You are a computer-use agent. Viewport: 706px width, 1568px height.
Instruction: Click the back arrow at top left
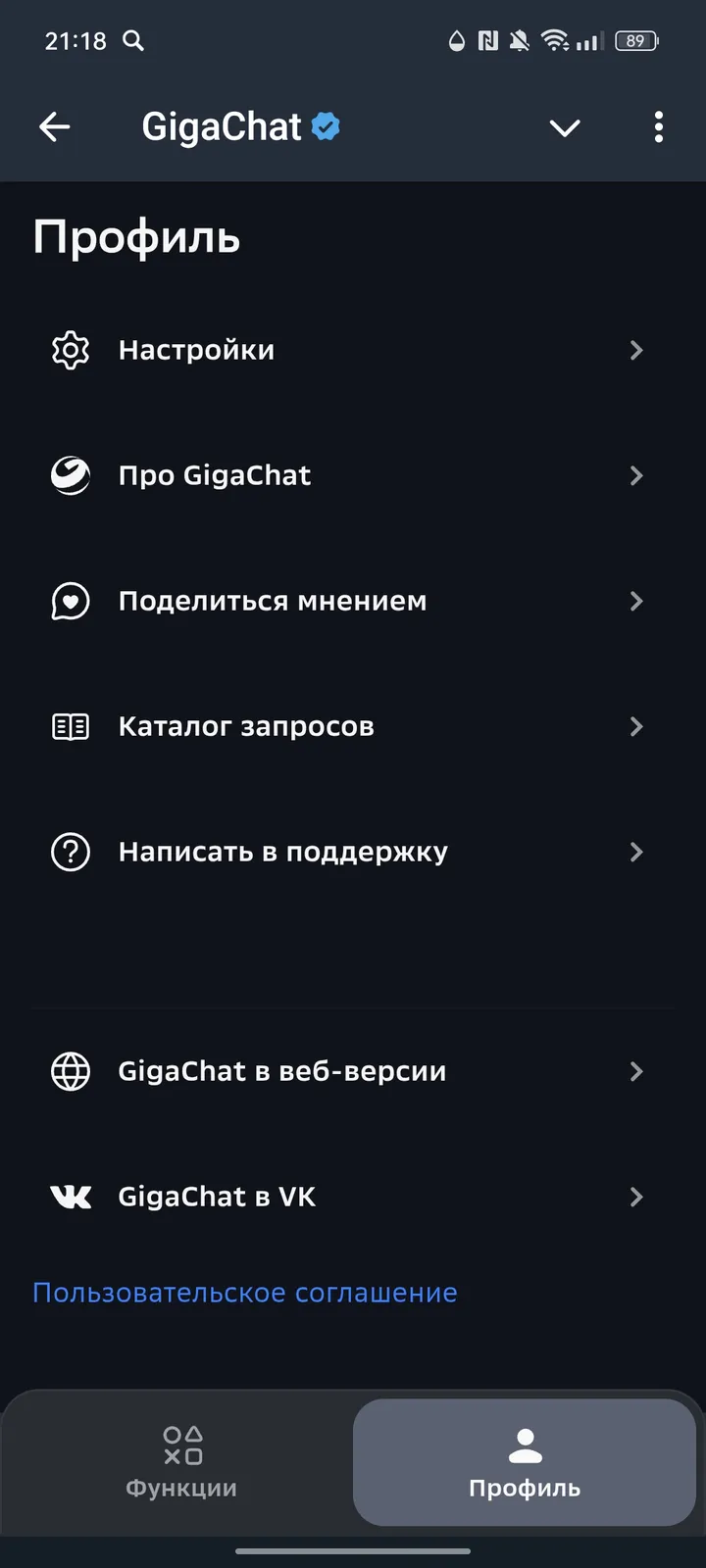pyautogui.click(x=54, y=126)
